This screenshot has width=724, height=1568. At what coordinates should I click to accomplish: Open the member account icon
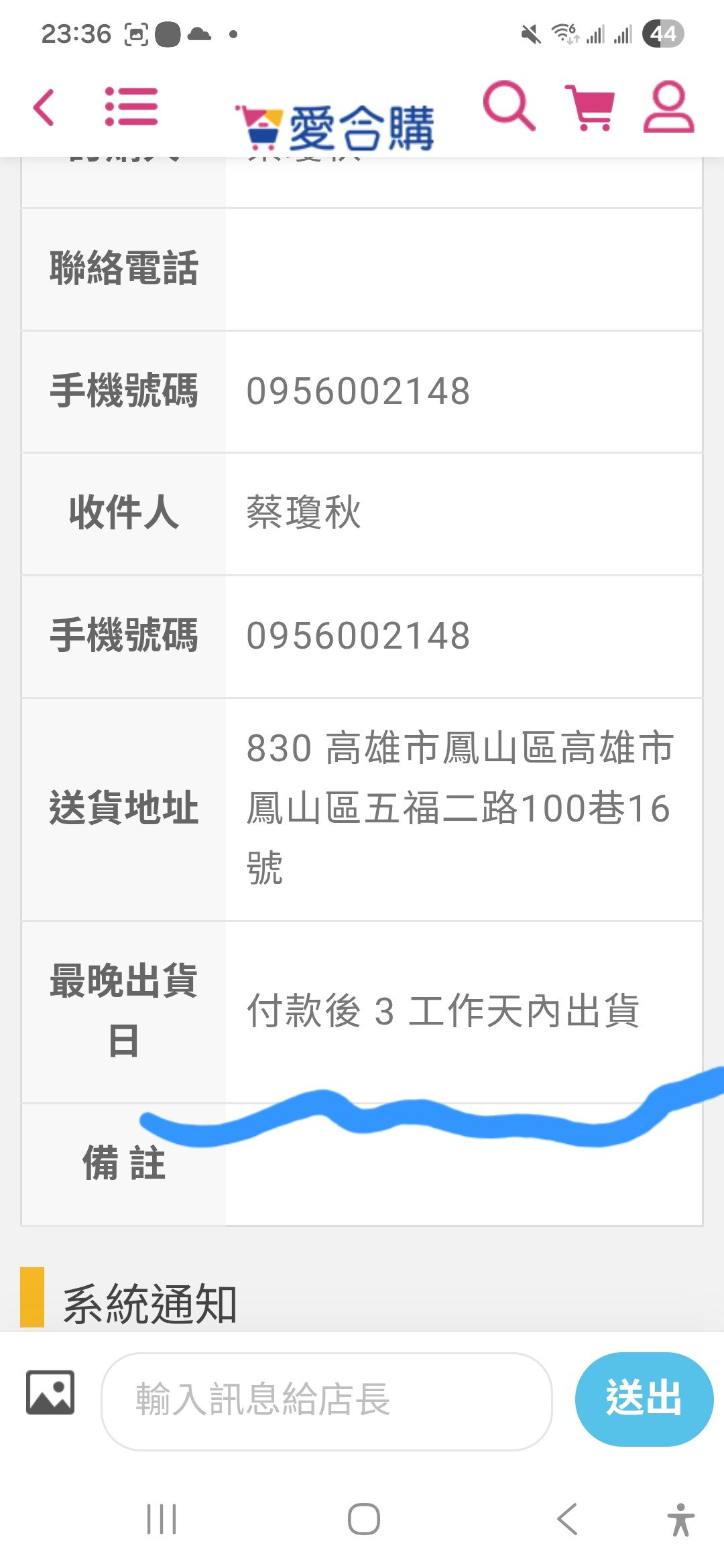click(x=668, y=107)
